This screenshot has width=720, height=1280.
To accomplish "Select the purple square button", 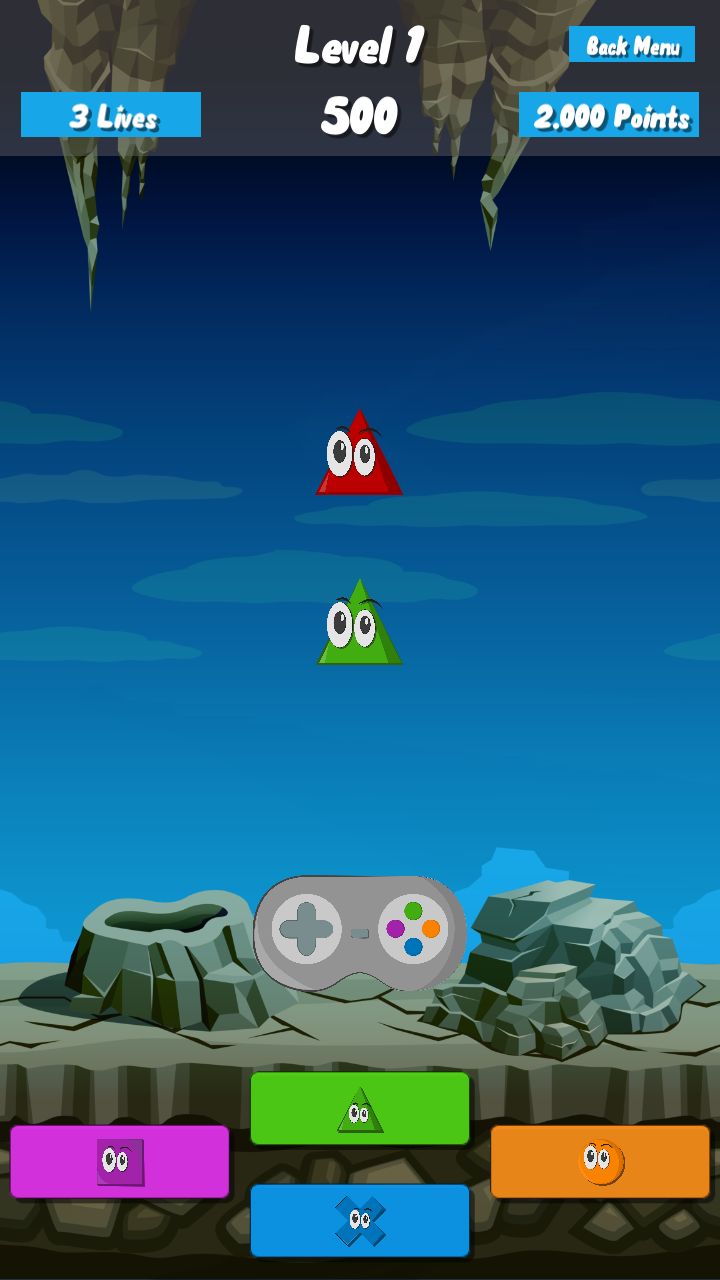I will point(120,1161).
